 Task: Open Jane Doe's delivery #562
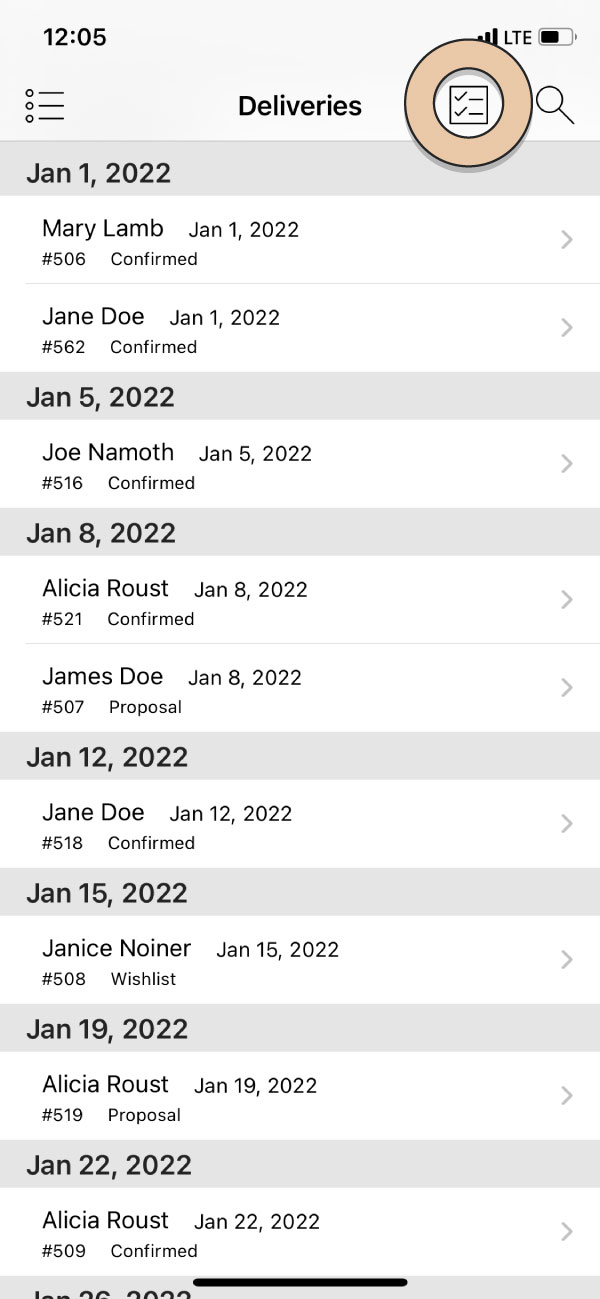pos(300,328)
